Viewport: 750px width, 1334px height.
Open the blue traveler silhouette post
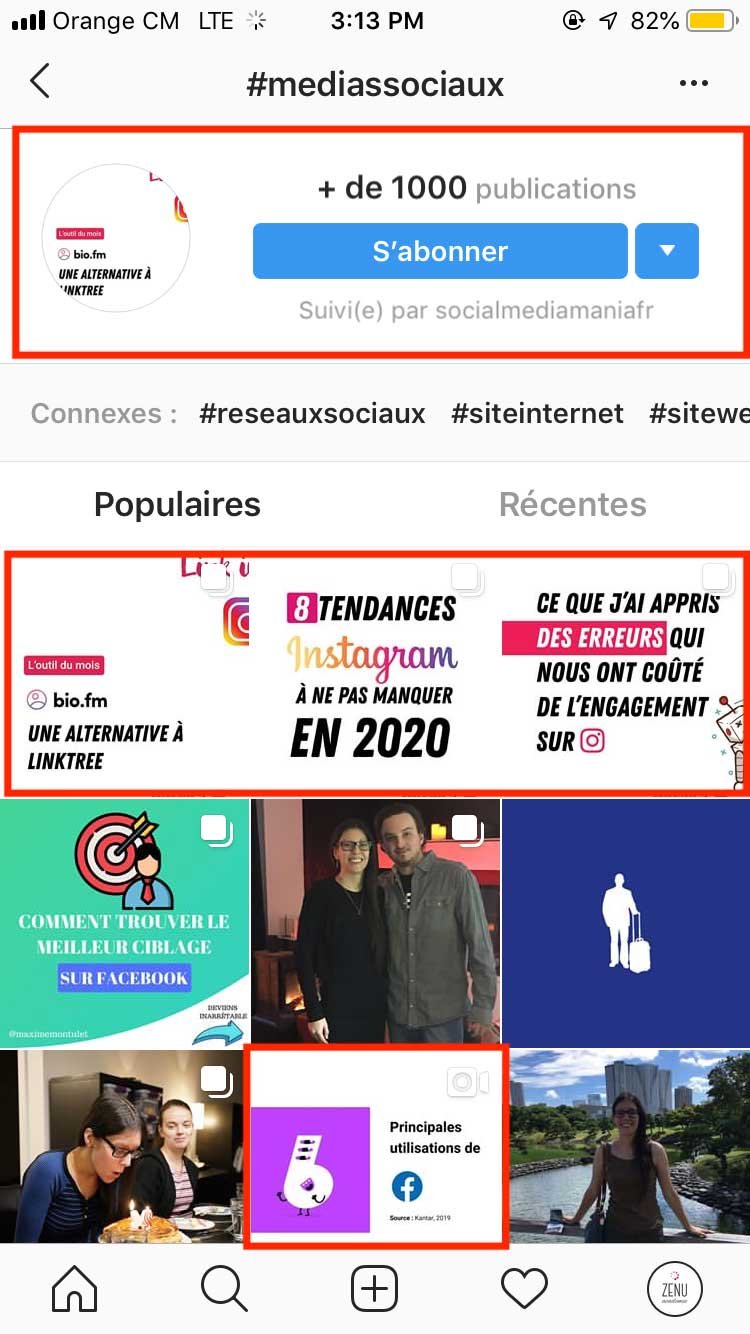click(x=625, y=922)
